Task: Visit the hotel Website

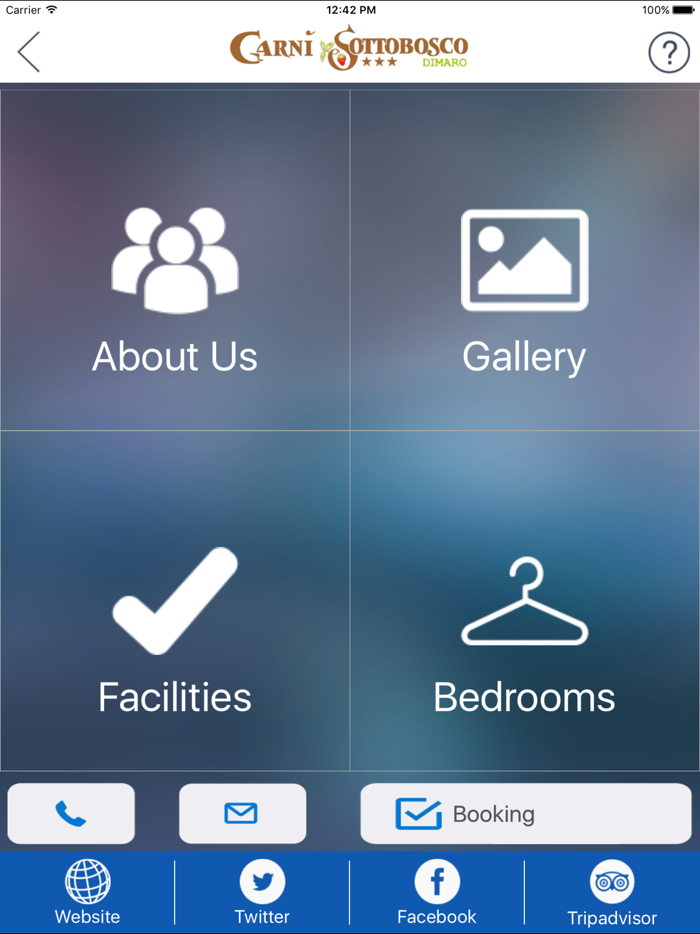Action: pos(87,892)
